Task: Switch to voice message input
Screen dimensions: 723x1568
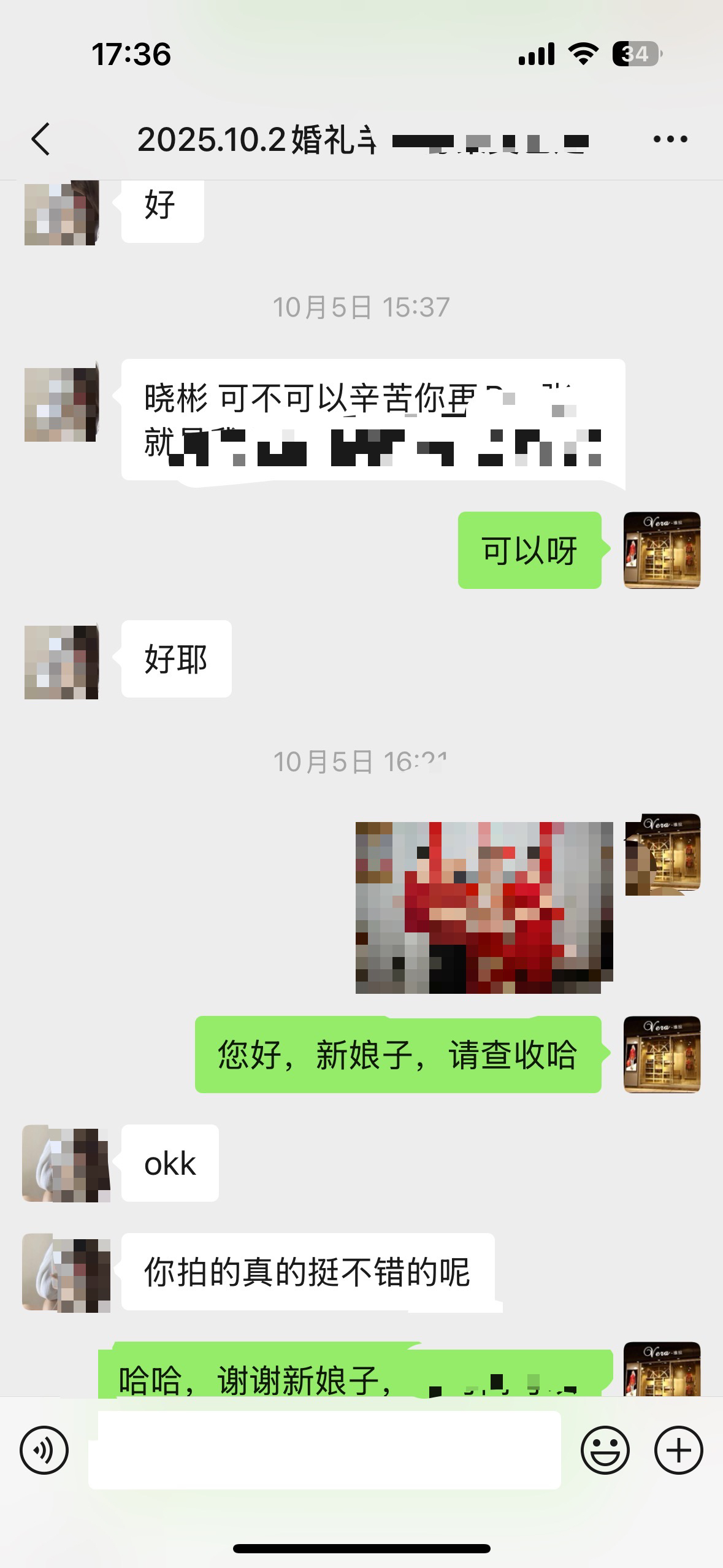Action: (x=44, y=1450)
